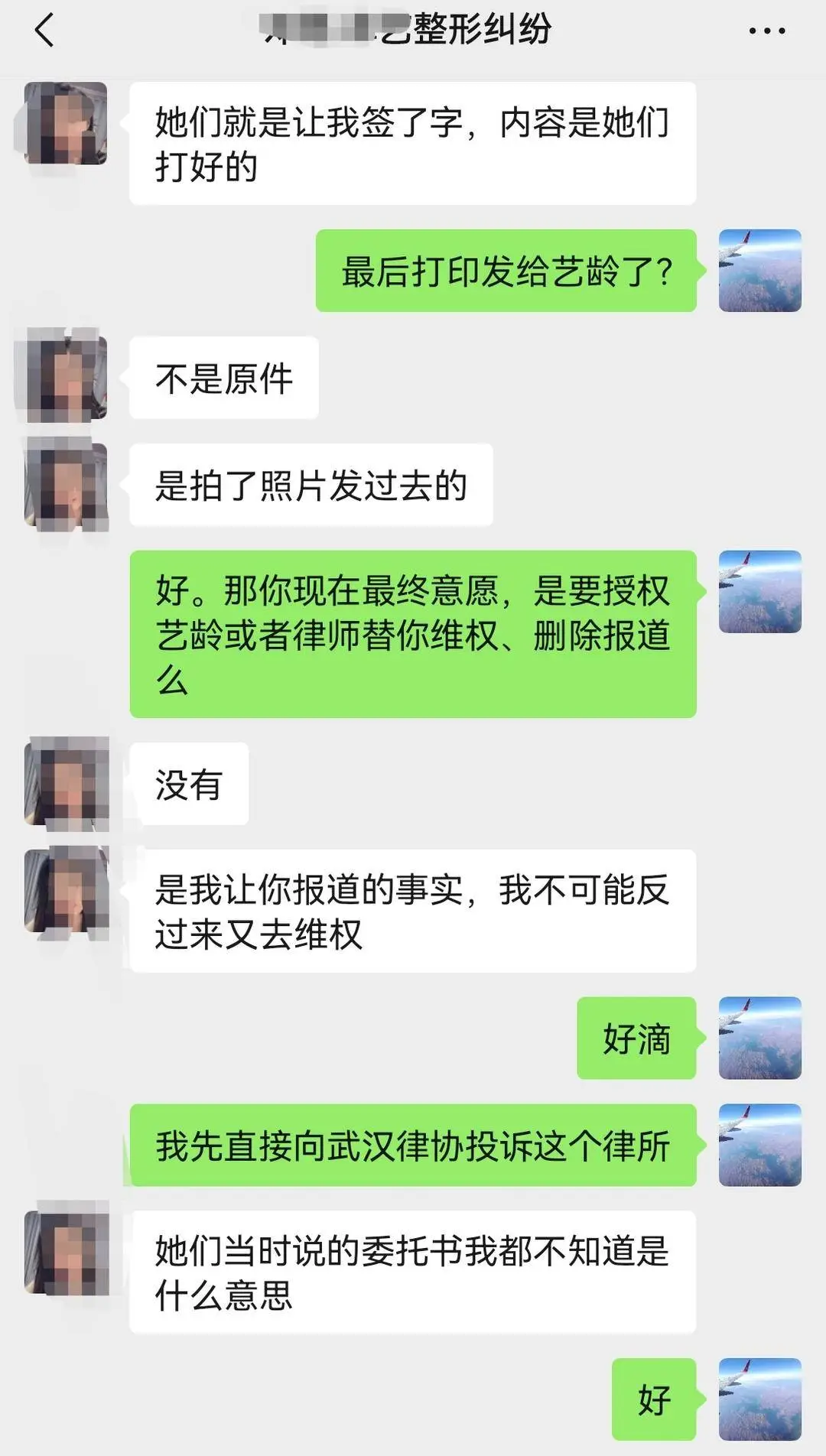The width and height of the screenshot is (826, 1456).
Task: Tap the bottom-right '好' reply bubble
Action: (654, 1399)
